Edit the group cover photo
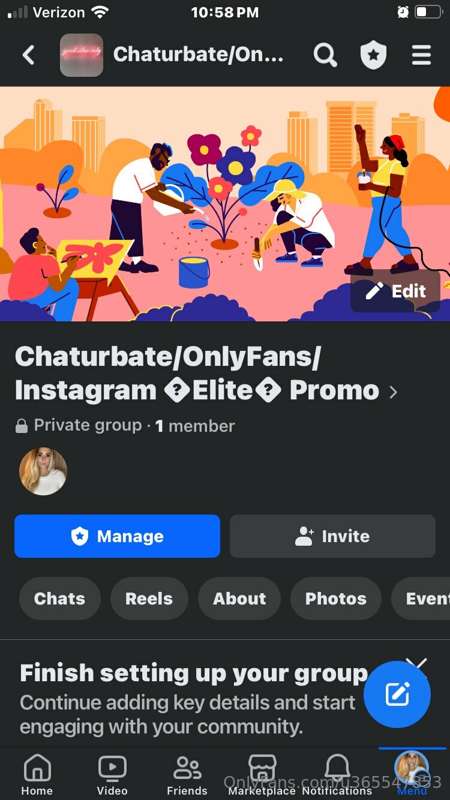Image resolution: width=450 pixels, height=800 pixels. tap(395, 291)
